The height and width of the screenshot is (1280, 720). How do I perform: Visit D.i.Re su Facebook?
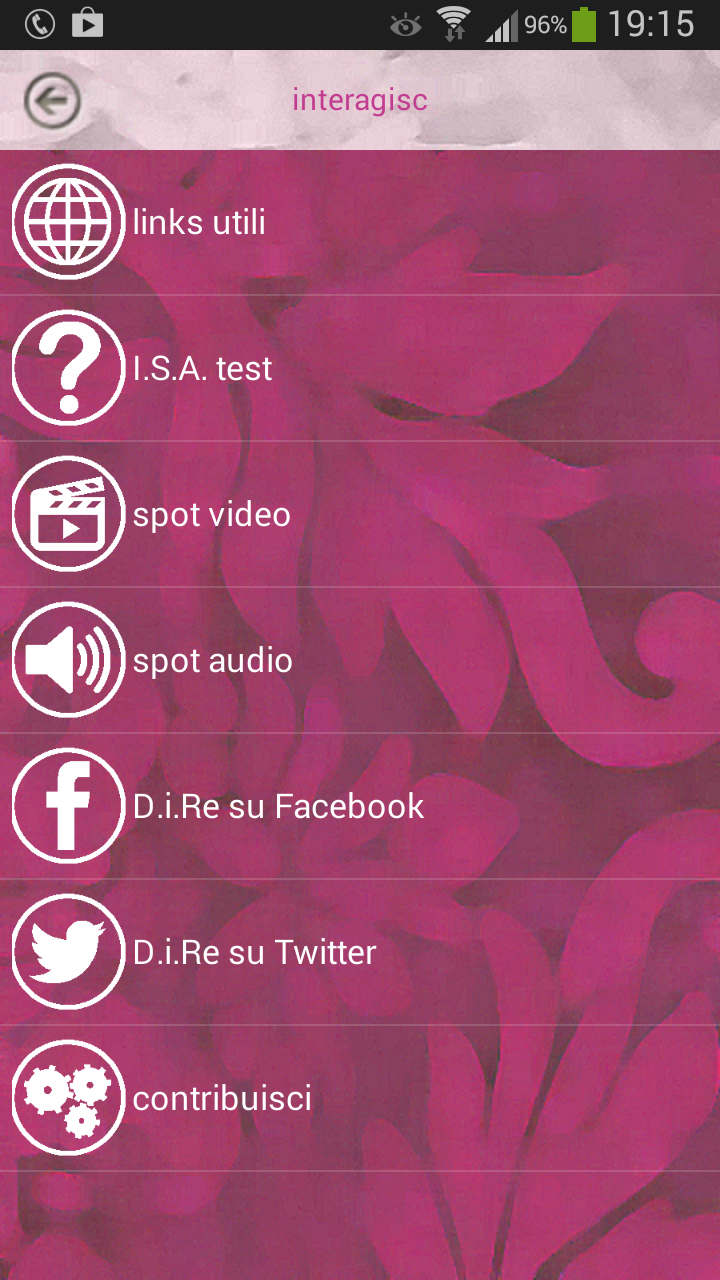click(x=360, y=806)
